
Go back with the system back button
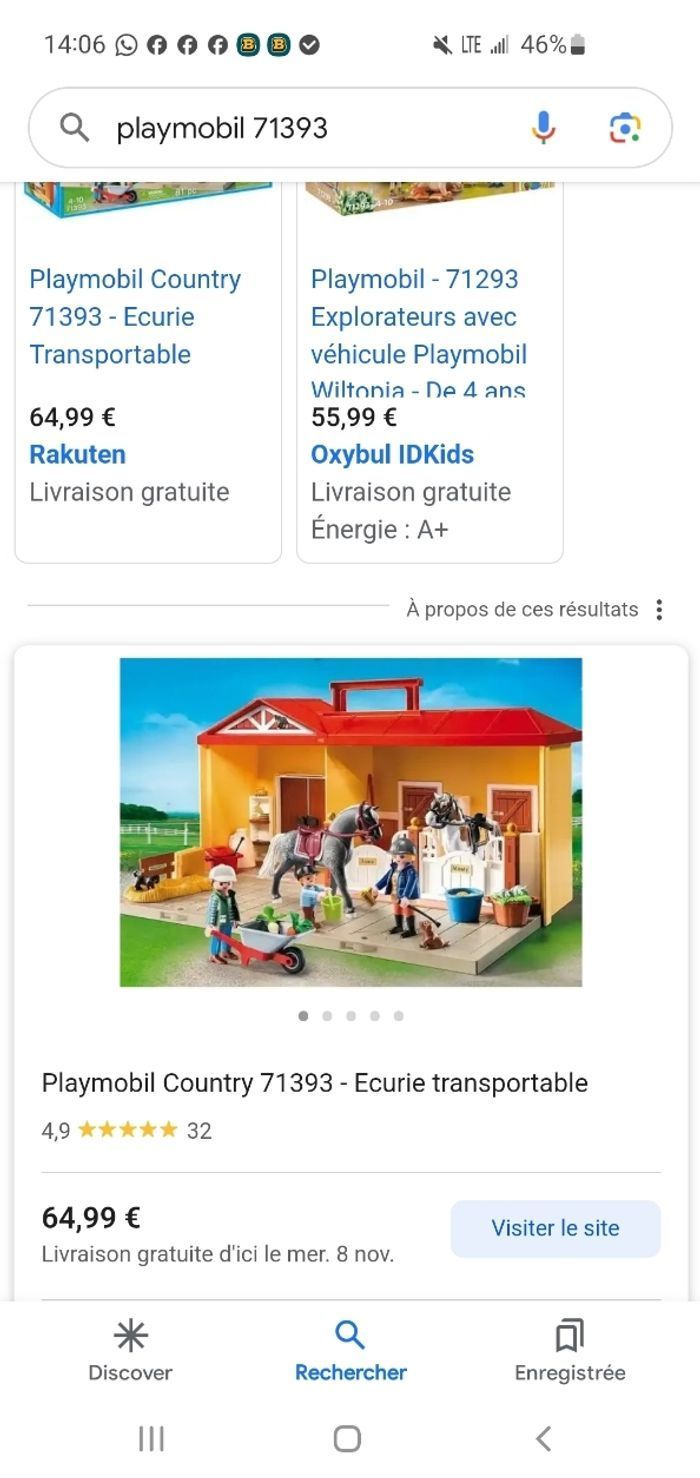pos(544,1438)
